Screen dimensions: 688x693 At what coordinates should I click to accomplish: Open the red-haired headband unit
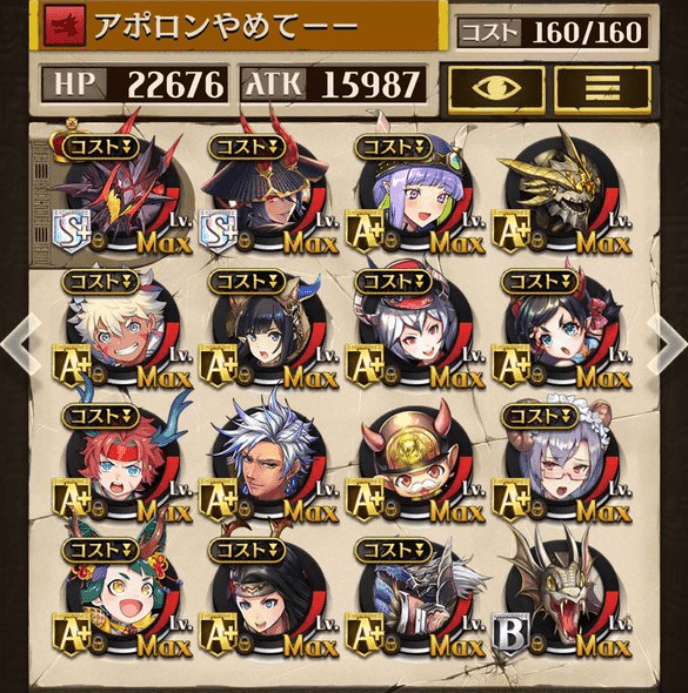120,464
